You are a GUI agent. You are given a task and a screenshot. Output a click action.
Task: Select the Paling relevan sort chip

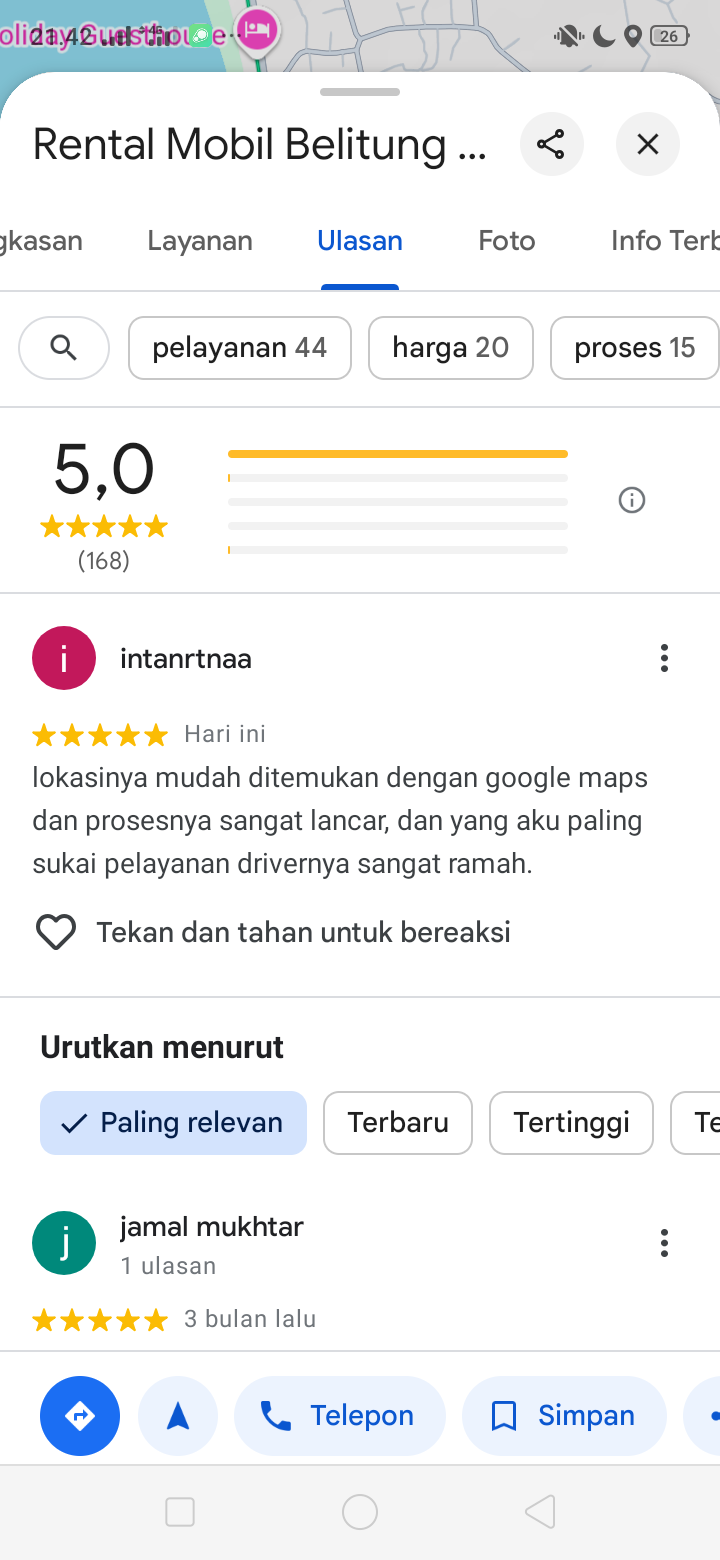click(173, 1123)
